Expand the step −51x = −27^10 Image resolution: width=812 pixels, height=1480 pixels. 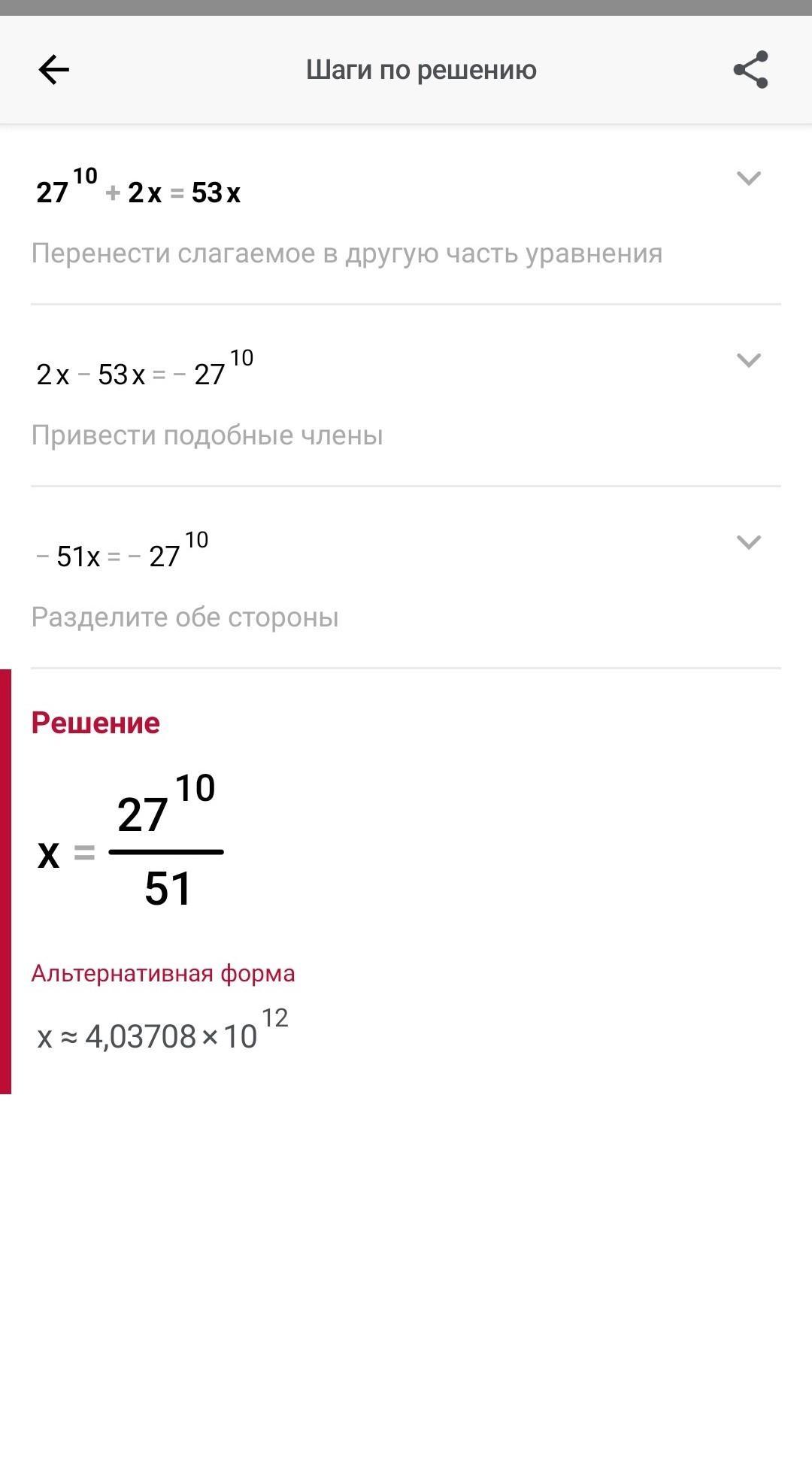coord(748,542)
